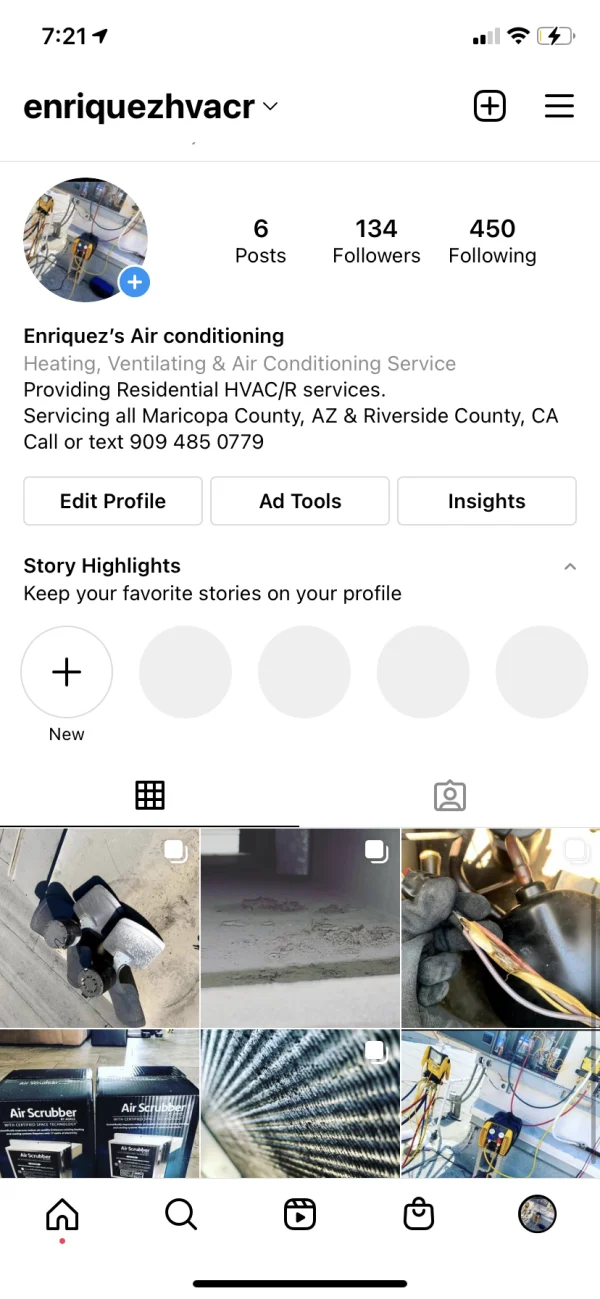
Task: Open the Search tab
Action: 181,1214
